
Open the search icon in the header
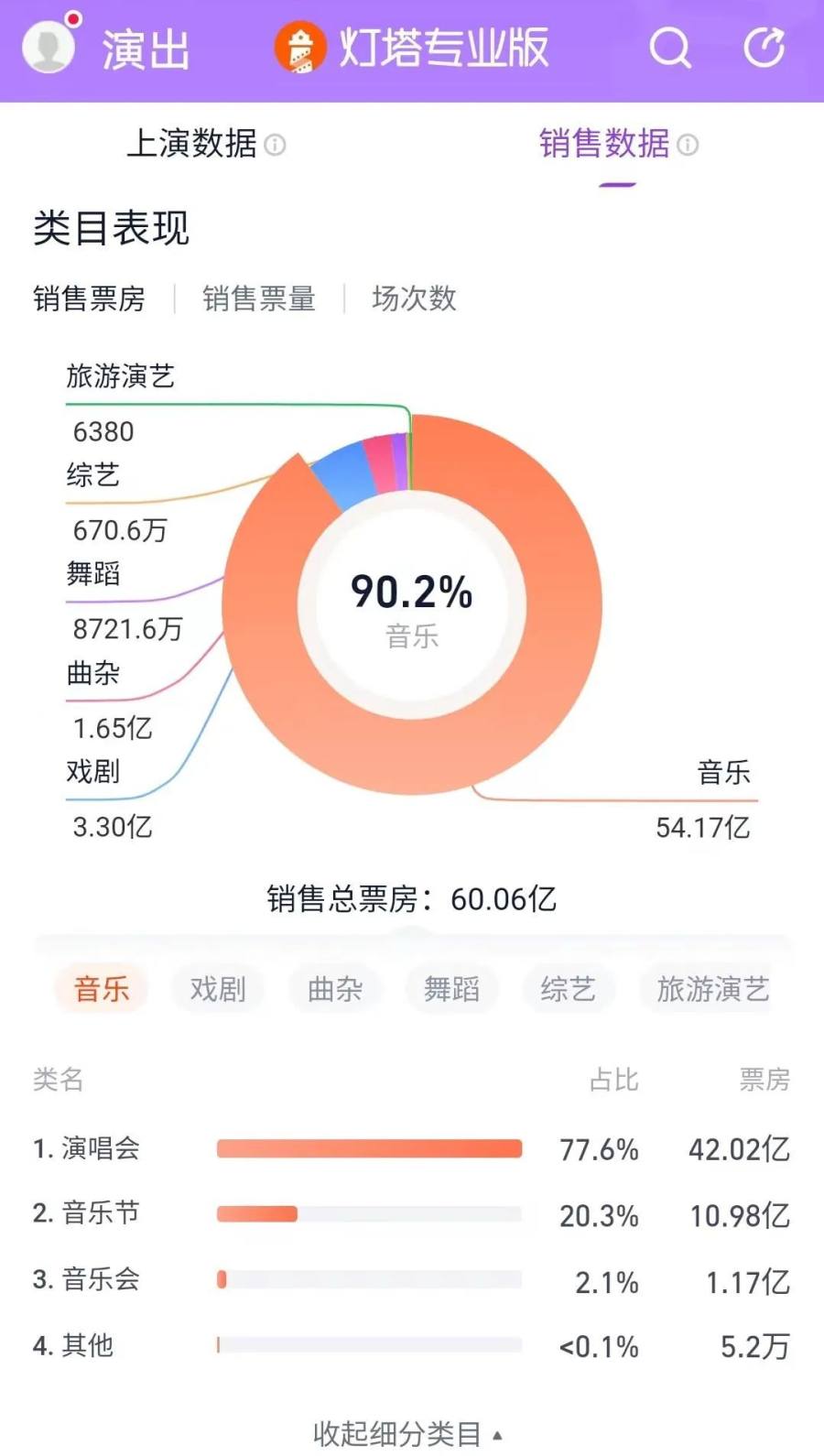(669, 48)
